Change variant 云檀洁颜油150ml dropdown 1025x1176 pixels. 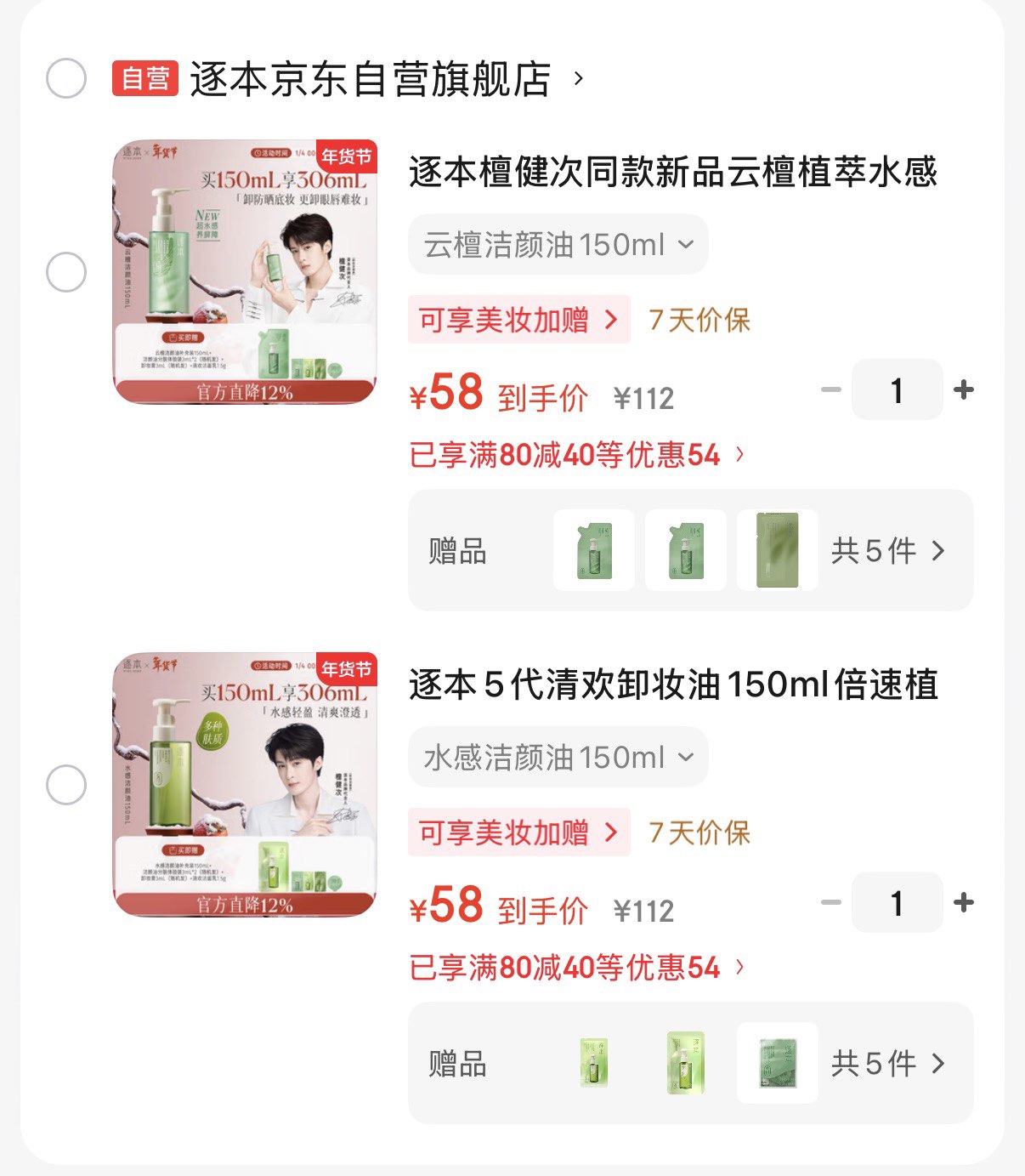click(558, 245)
